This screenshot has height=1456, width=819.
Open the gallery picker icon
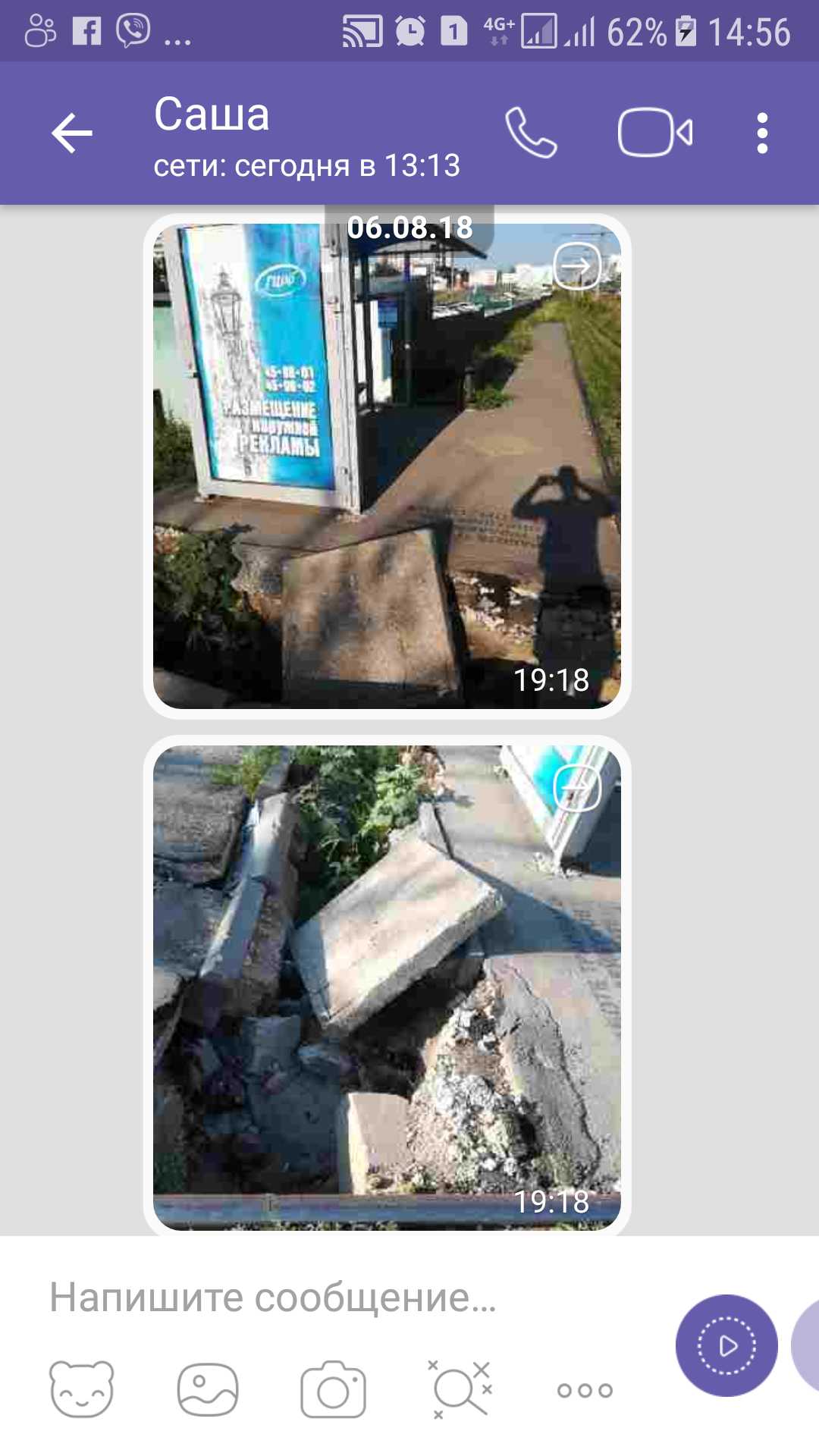[208, 1389]
